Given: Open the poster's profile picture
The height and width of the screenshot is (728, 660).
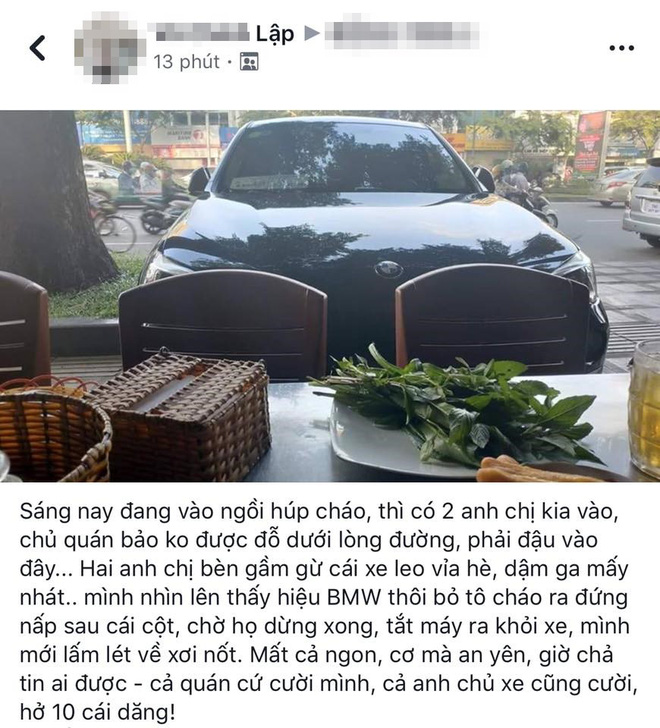Looking at the screenshot, I should (109, 47).
